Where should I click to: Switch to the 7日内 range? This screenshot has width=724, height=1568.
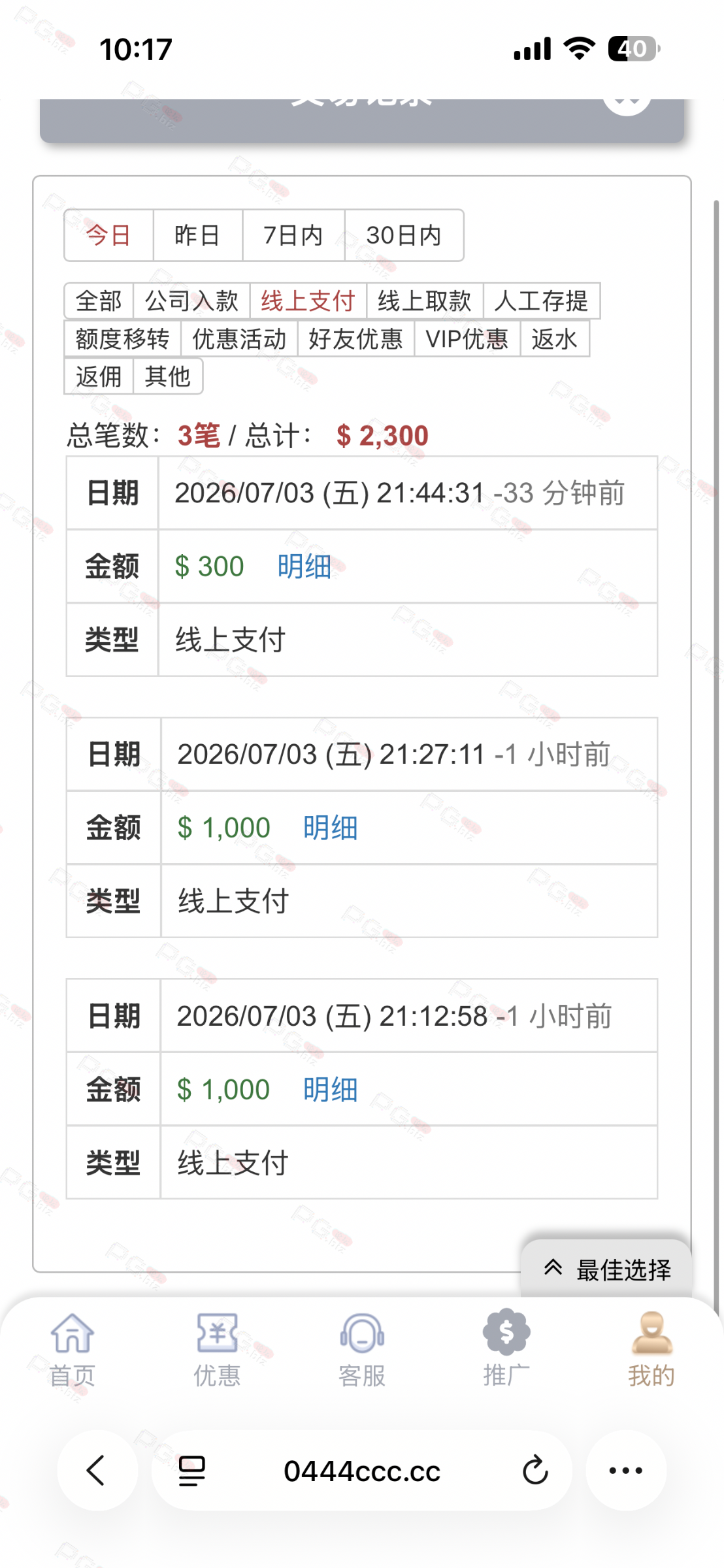click(x=293, y=235)
